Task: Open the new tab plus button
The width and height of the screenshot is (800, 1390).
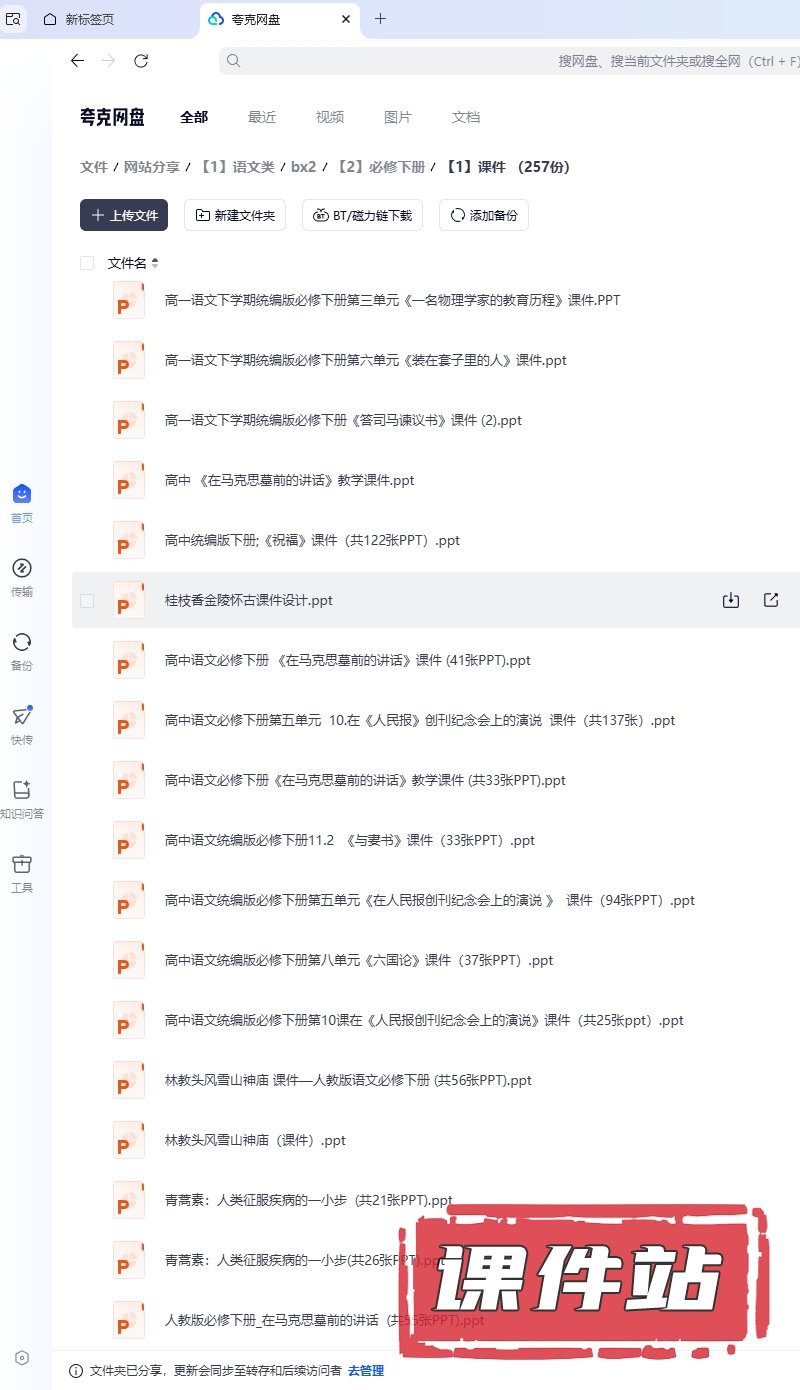Action: tap(380, 19)
